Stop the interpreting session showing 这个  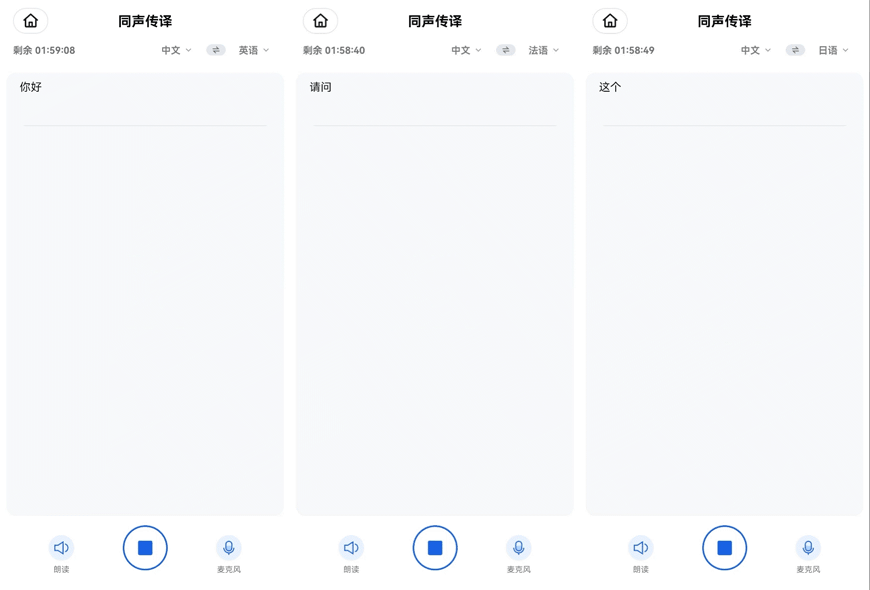[725, 548]
